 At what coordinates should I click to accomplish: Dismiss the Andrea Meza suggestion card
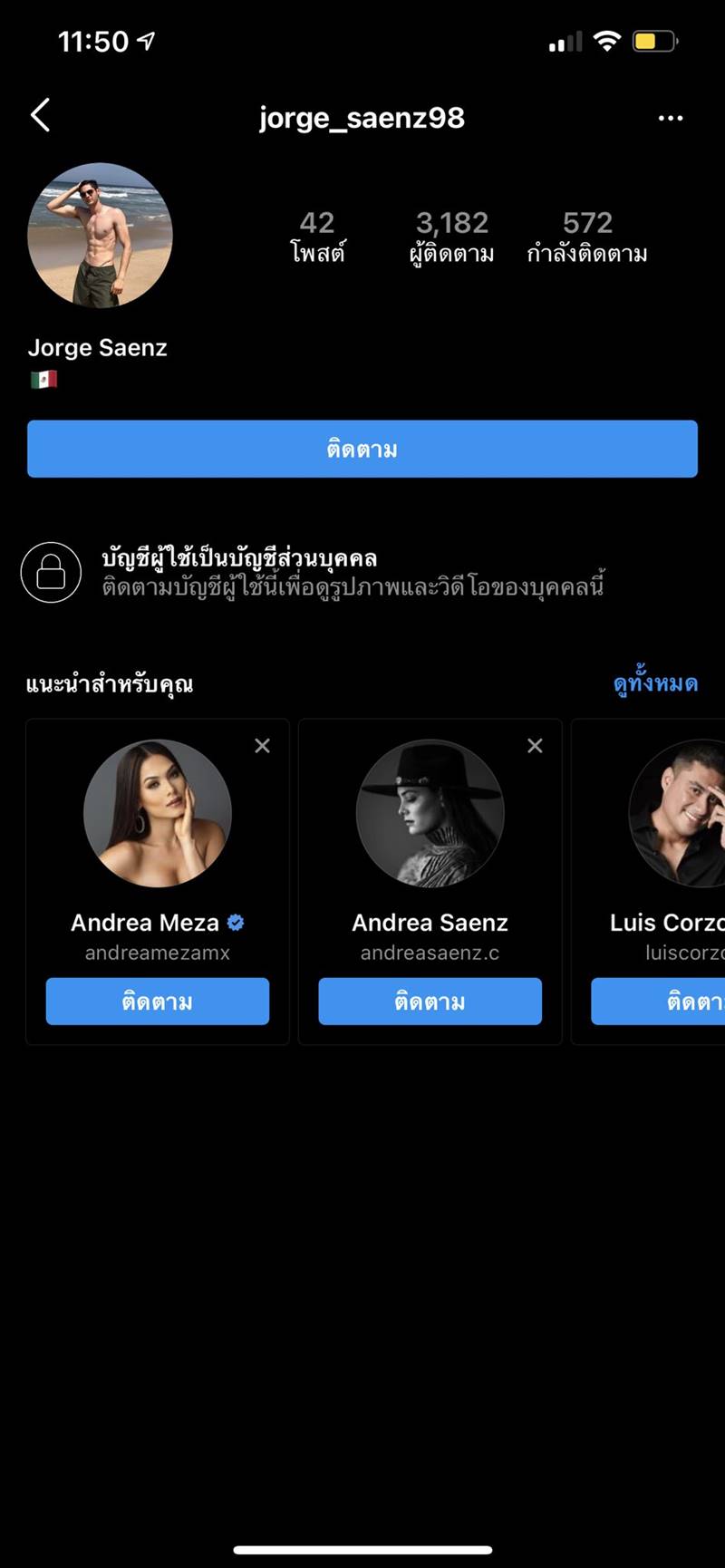point(262,745)
